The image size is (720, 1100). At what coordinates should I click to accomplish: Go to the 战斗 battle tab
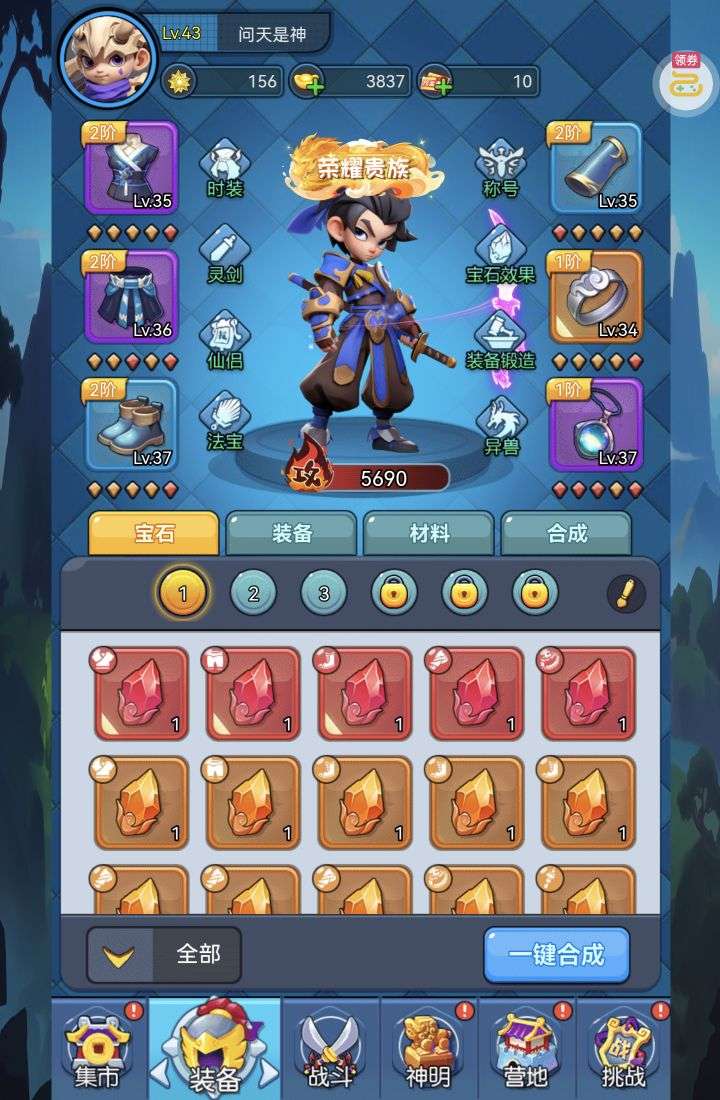(x=330, y=1050)
